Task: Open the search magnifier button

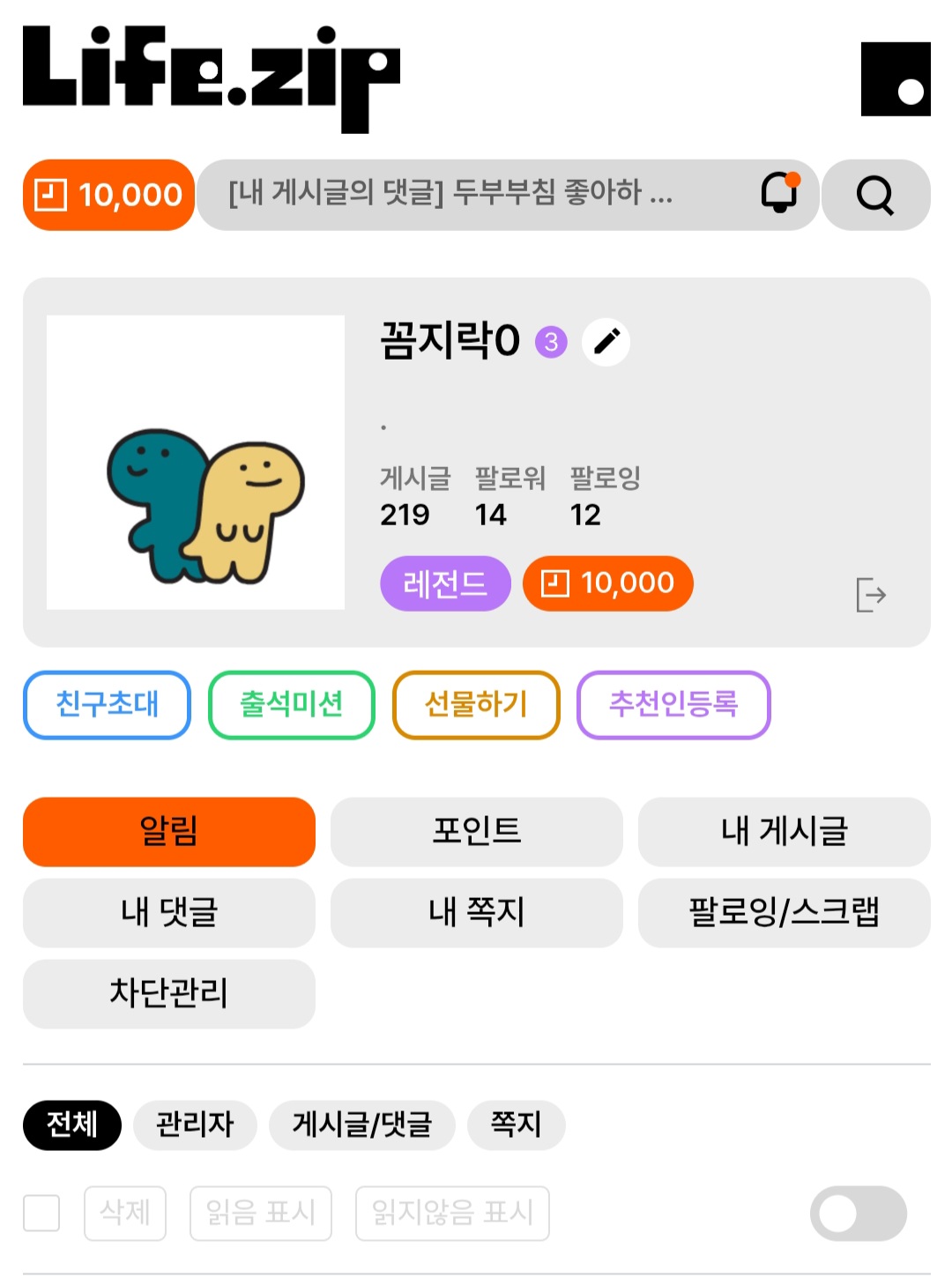Action: [875, 195]
